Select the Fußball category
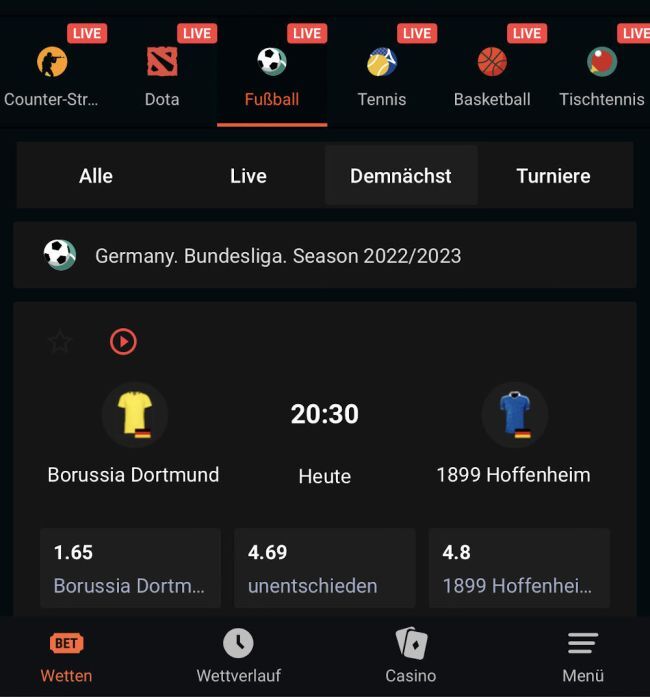The image size is (650, 697). (x=272, y=75)
